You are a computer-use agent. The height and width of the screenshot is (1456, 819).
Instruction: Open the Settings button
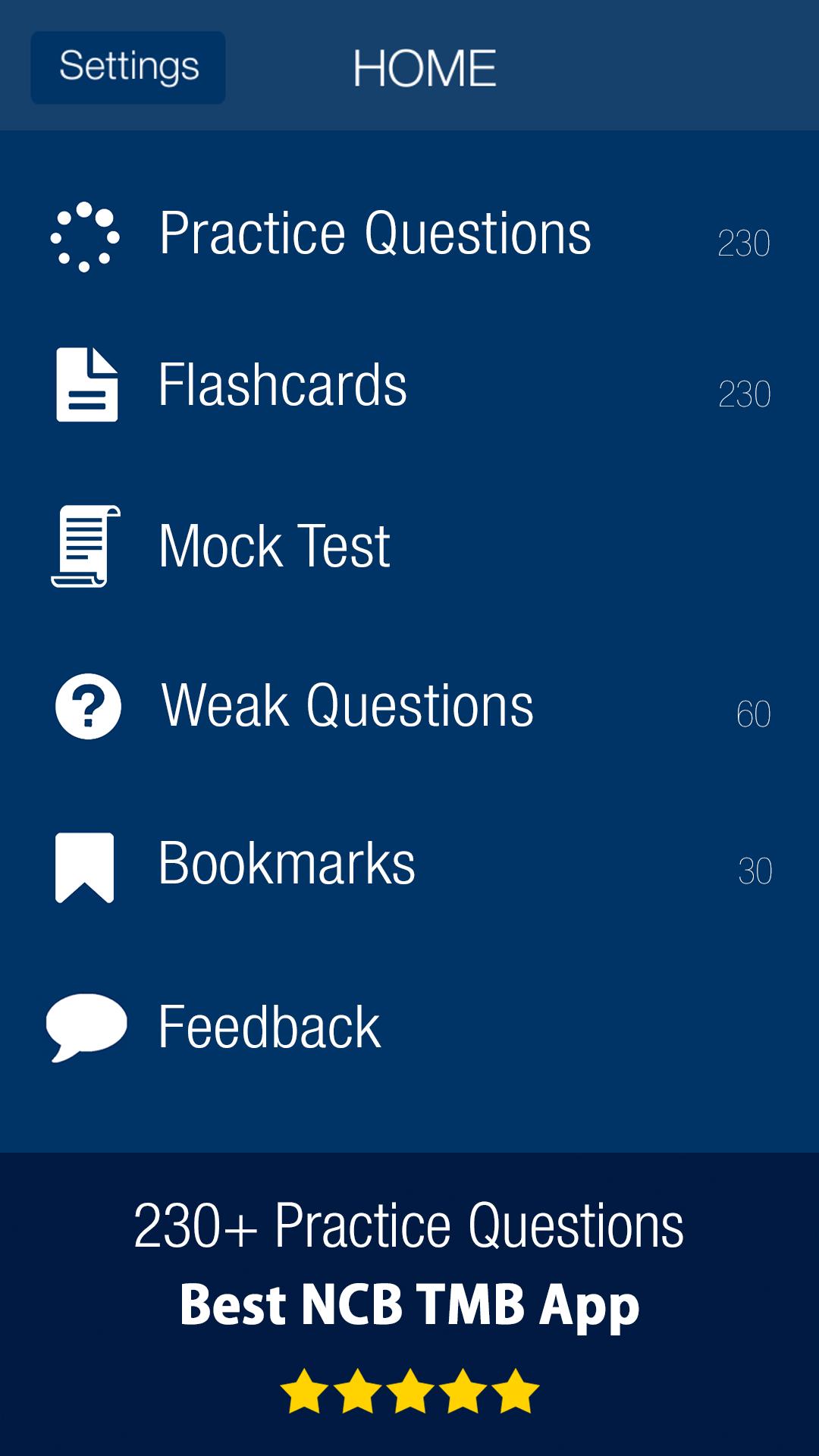(x=128, y=67)
